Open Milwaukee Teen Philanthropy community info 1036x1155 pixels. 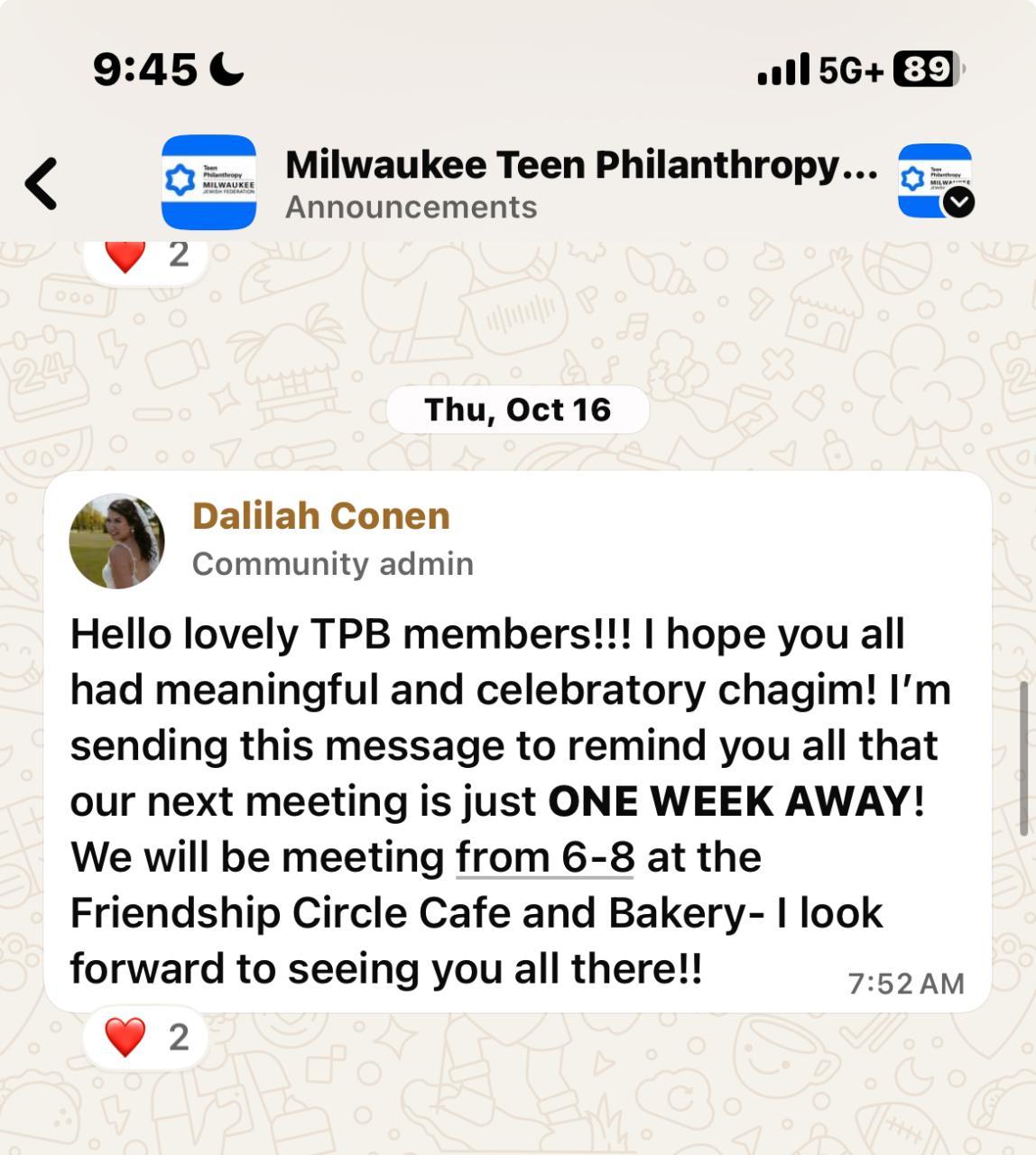click(x=579, y=165)
